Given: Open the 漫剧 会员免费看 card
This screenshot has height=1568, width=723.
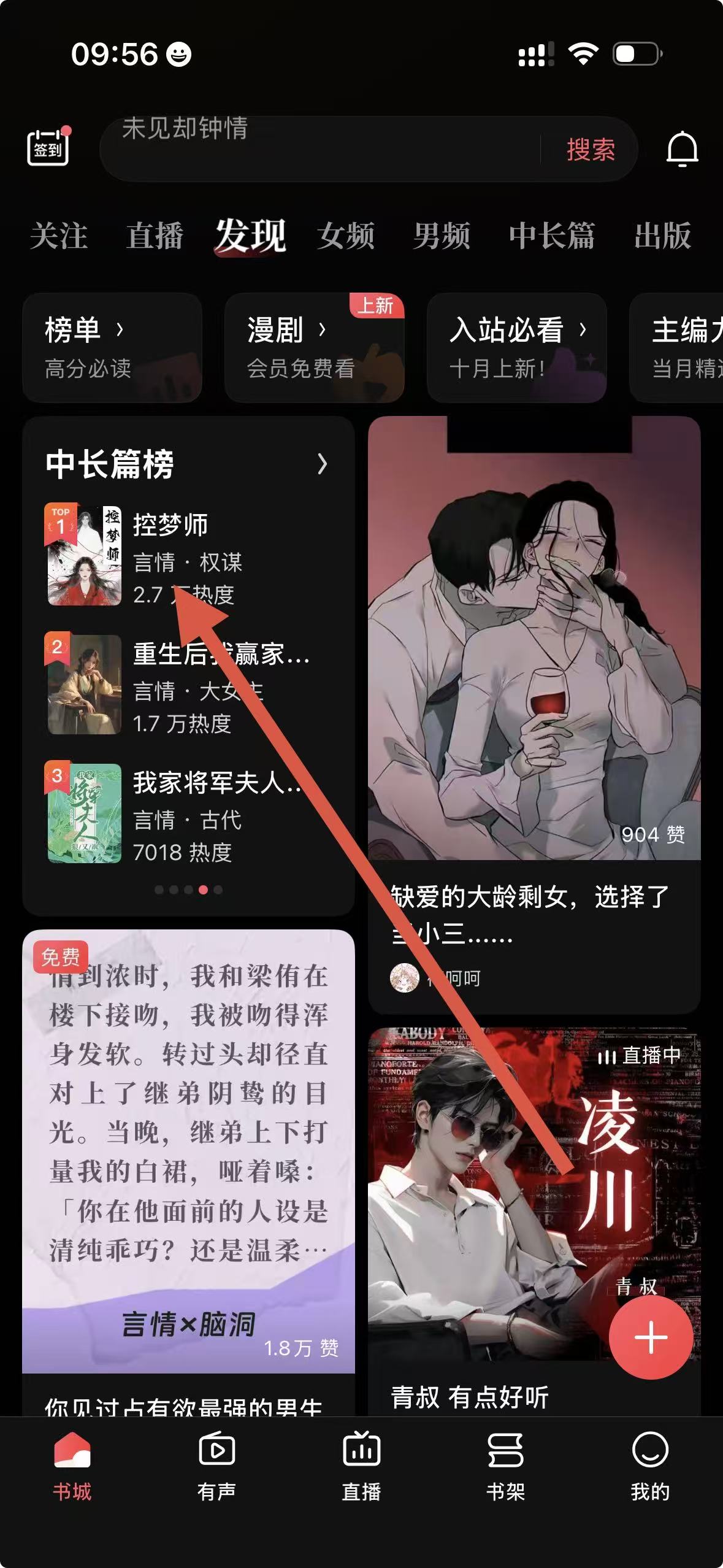Looking at the screenshot, I should (314, 347).
